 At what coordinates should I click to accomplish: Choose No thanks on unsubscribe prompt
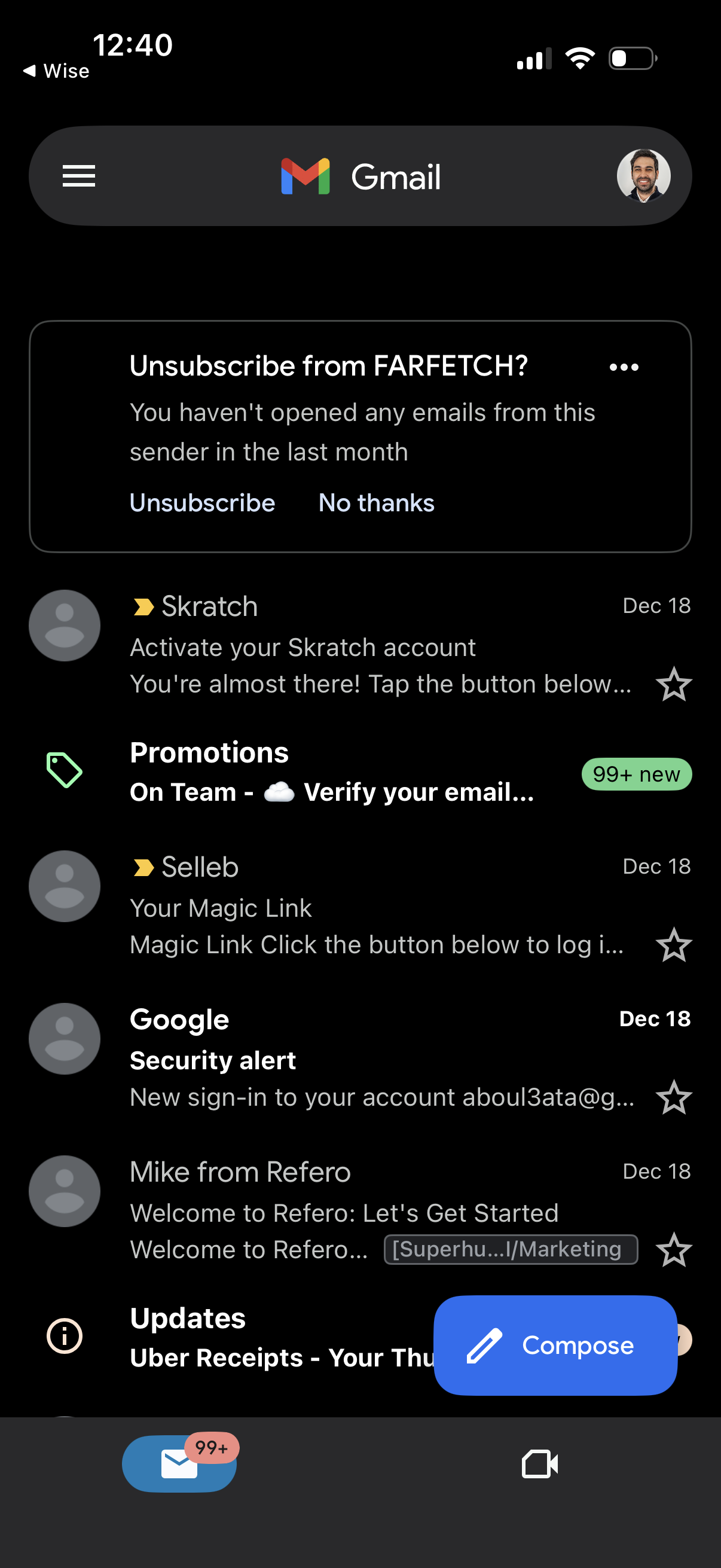(x=376, y=503)
